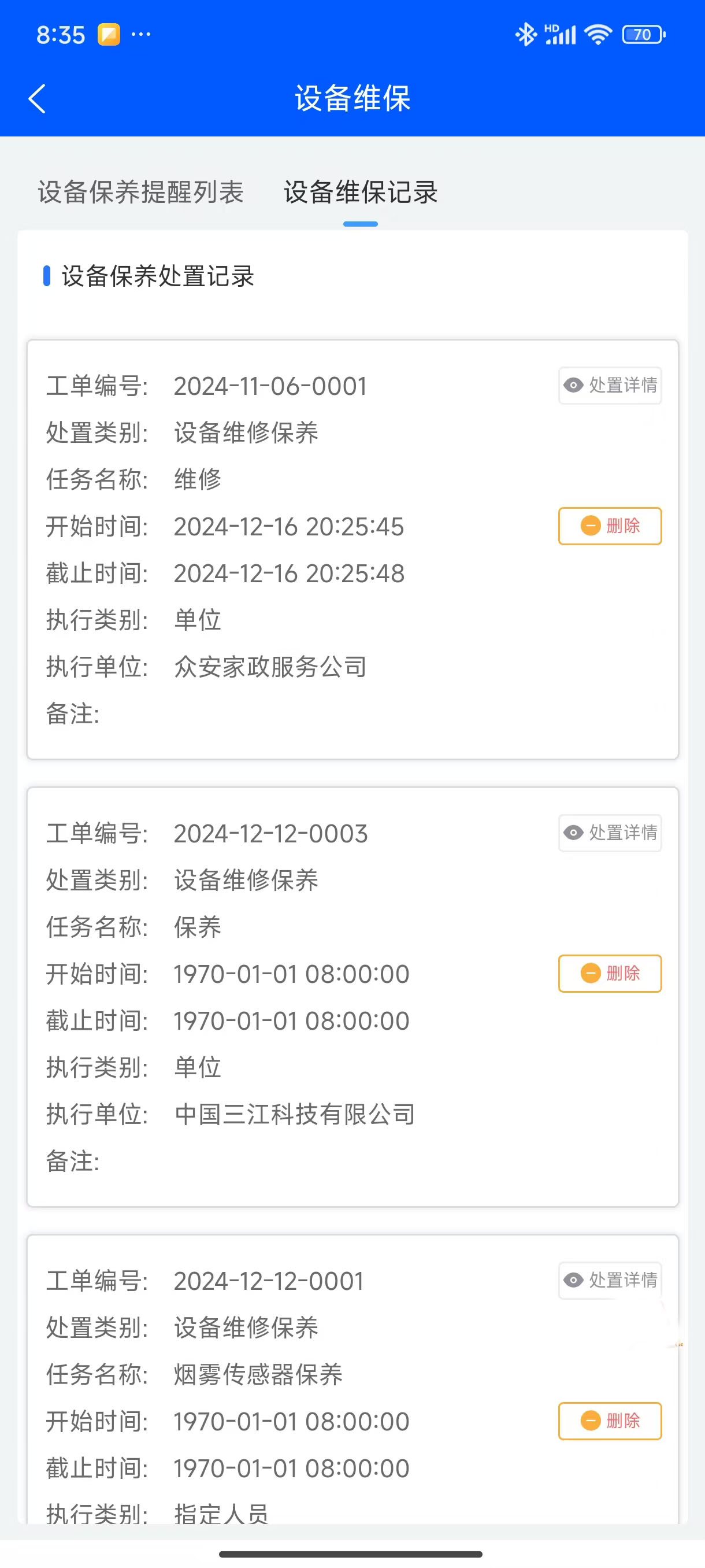
Task: Go back from 设备维保 page
Action: point(38,99)
